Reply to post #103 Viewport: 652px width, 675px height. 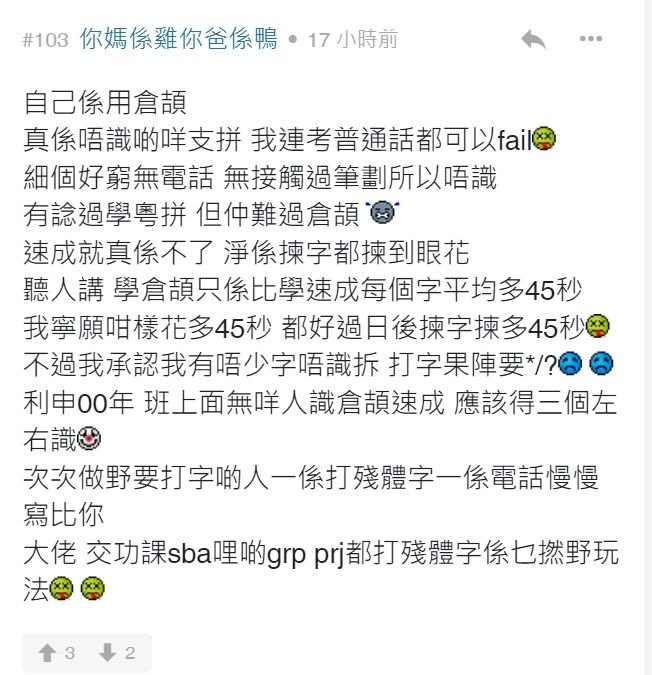[x=533, y=39]
